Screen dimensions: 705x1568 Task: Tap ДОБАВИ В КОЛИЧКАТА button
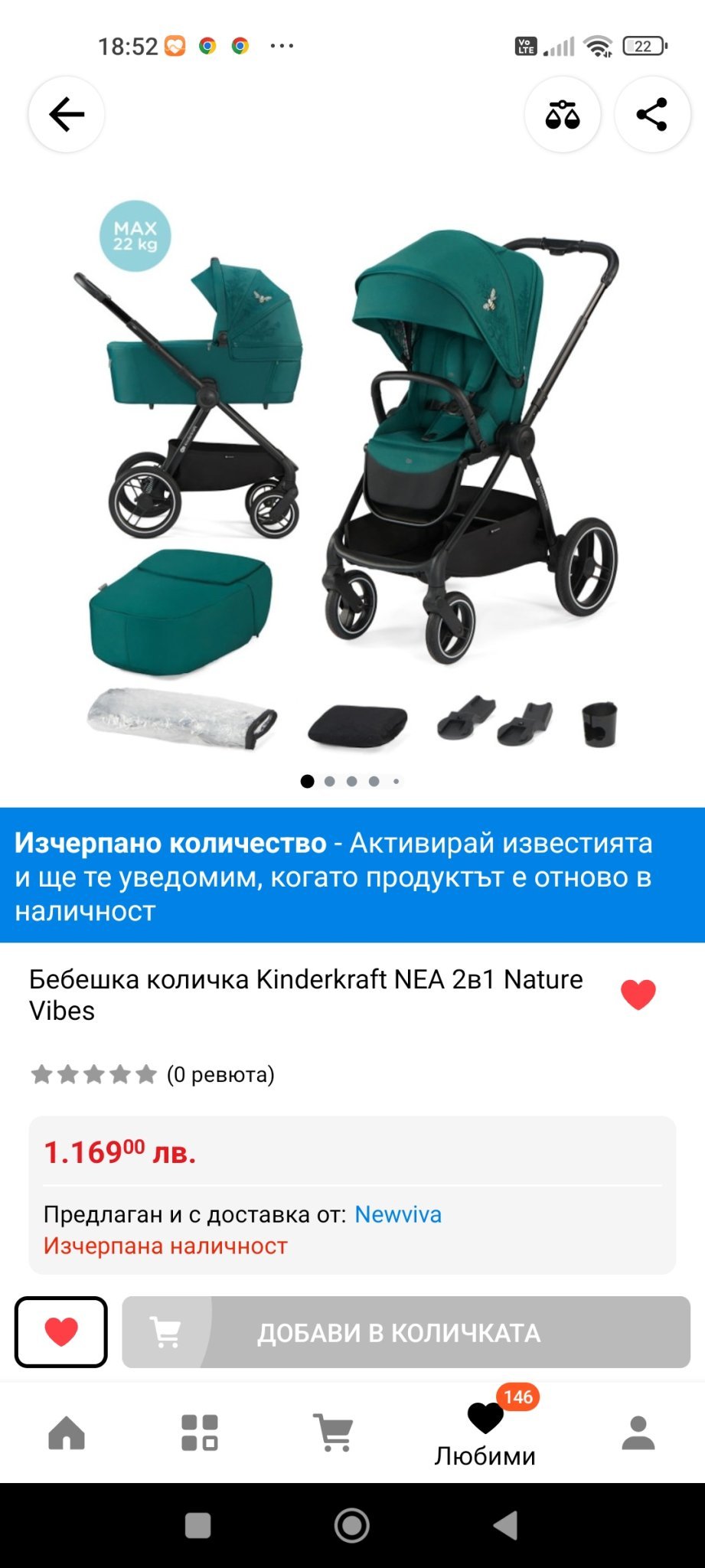point(406,1332)
